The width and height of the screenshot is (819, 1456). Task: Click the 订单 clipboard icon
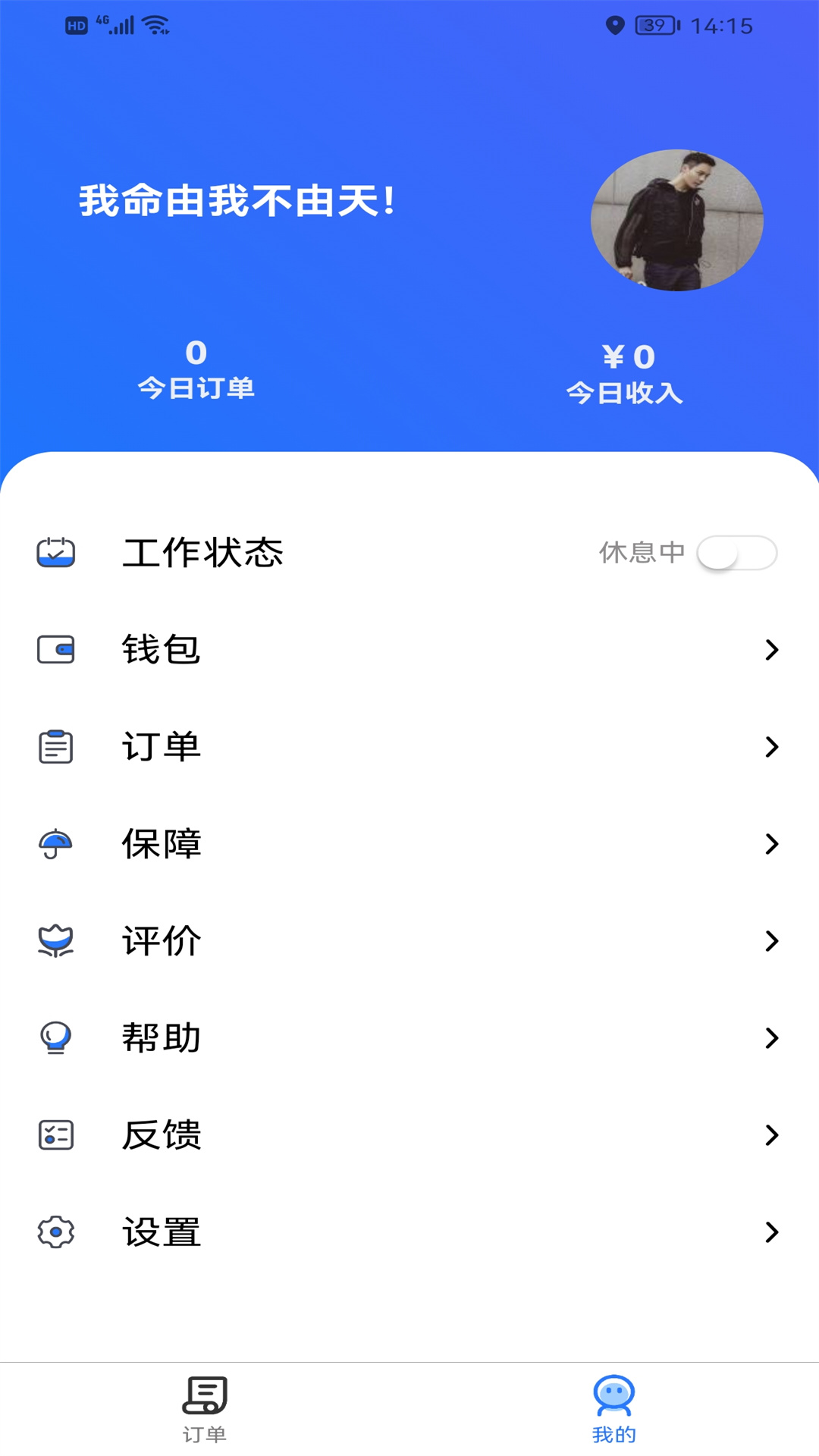[x=55, y=747]
